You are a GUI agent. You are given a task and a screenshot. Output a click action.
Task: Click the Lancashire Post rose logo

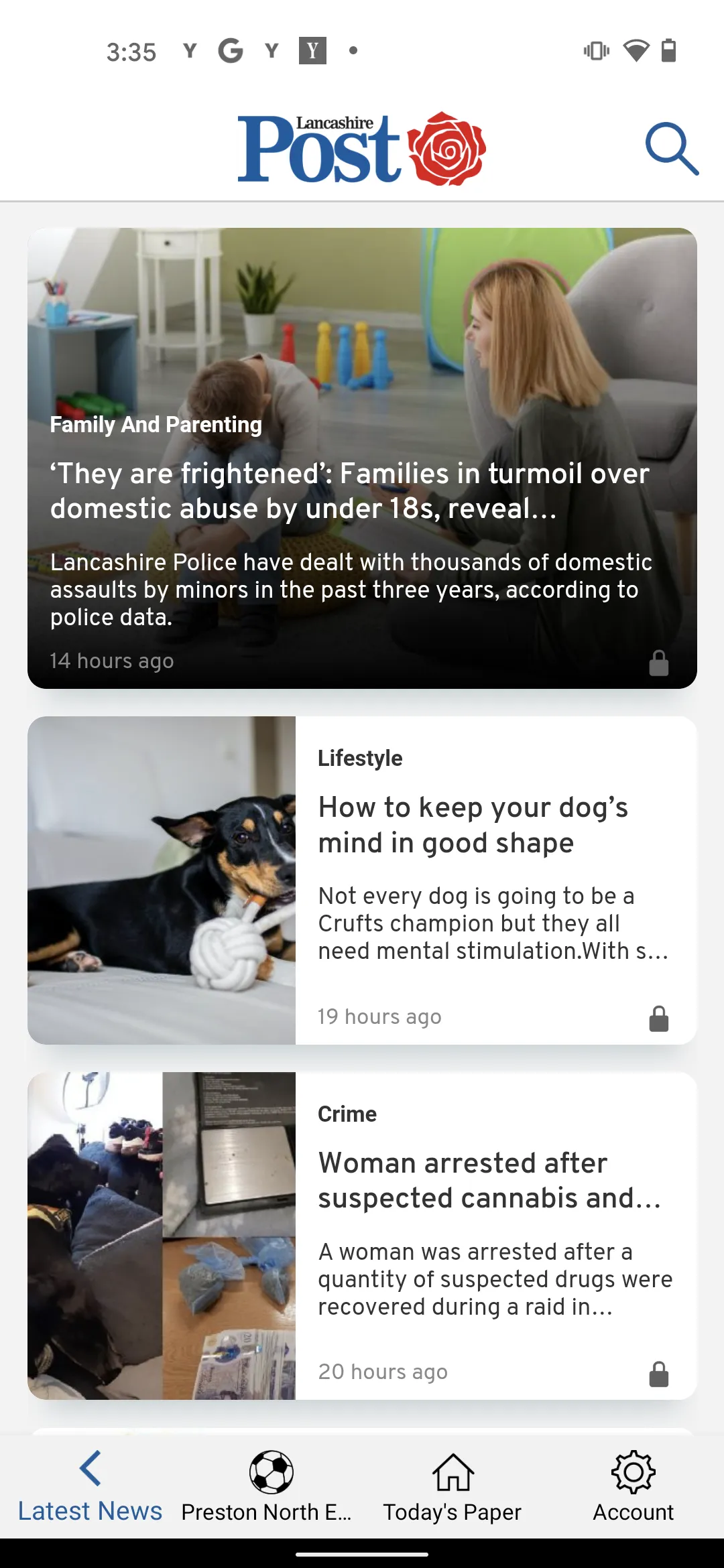(x=444, y=149)
